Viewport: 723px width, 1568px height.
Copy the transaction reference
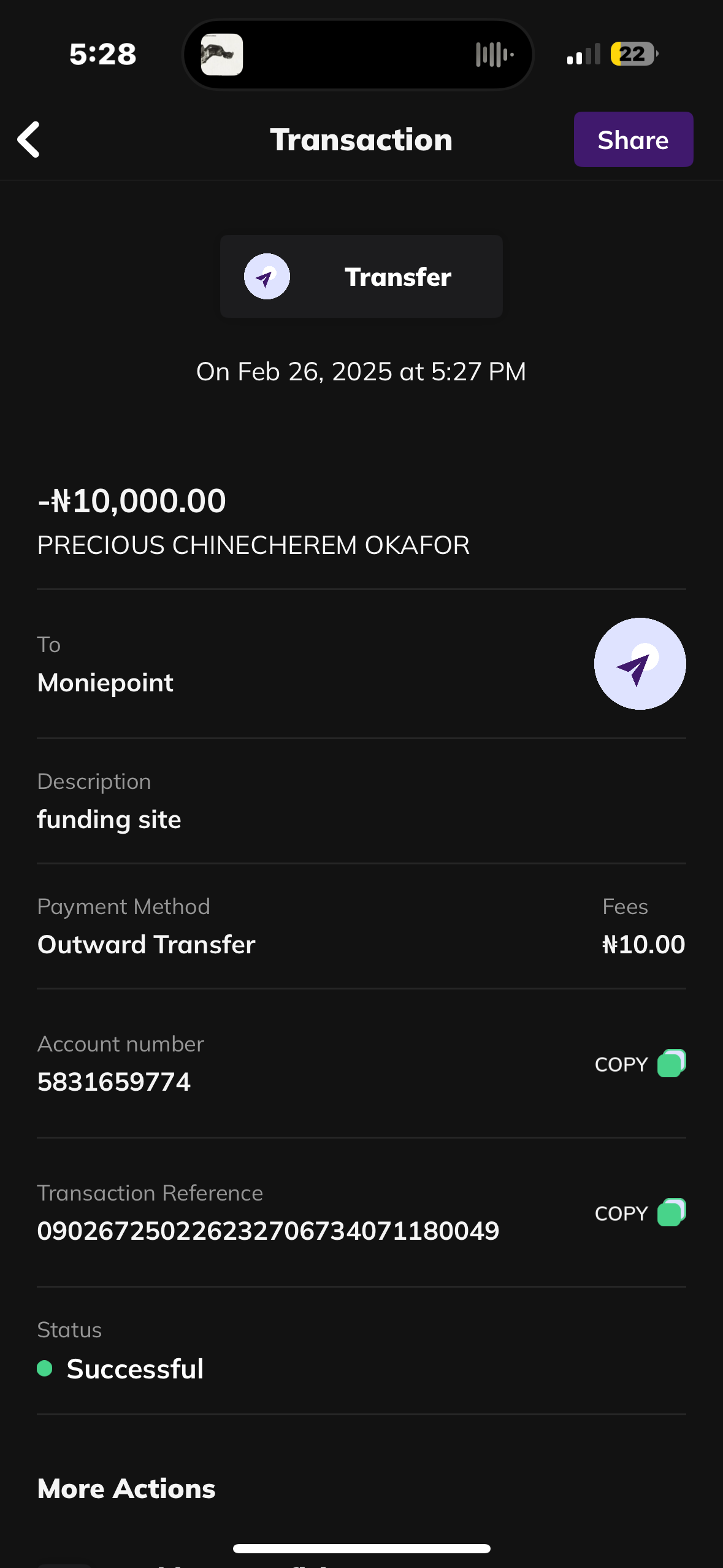(640, 1213)
